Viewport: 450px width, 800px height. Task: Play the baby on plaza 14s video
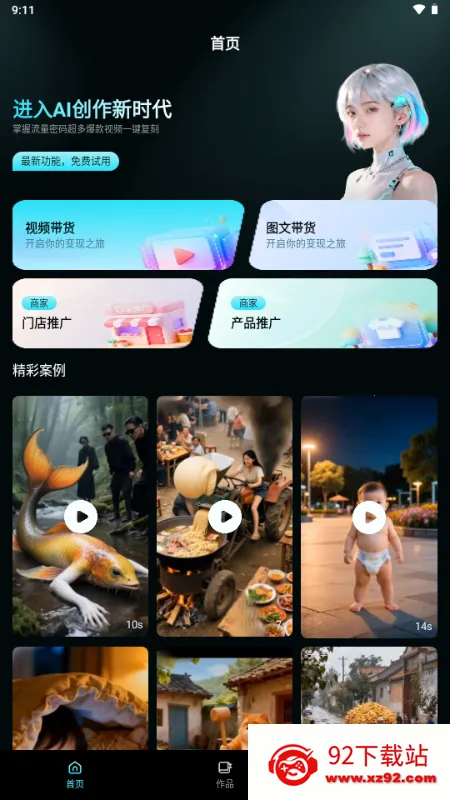[369, 517]
